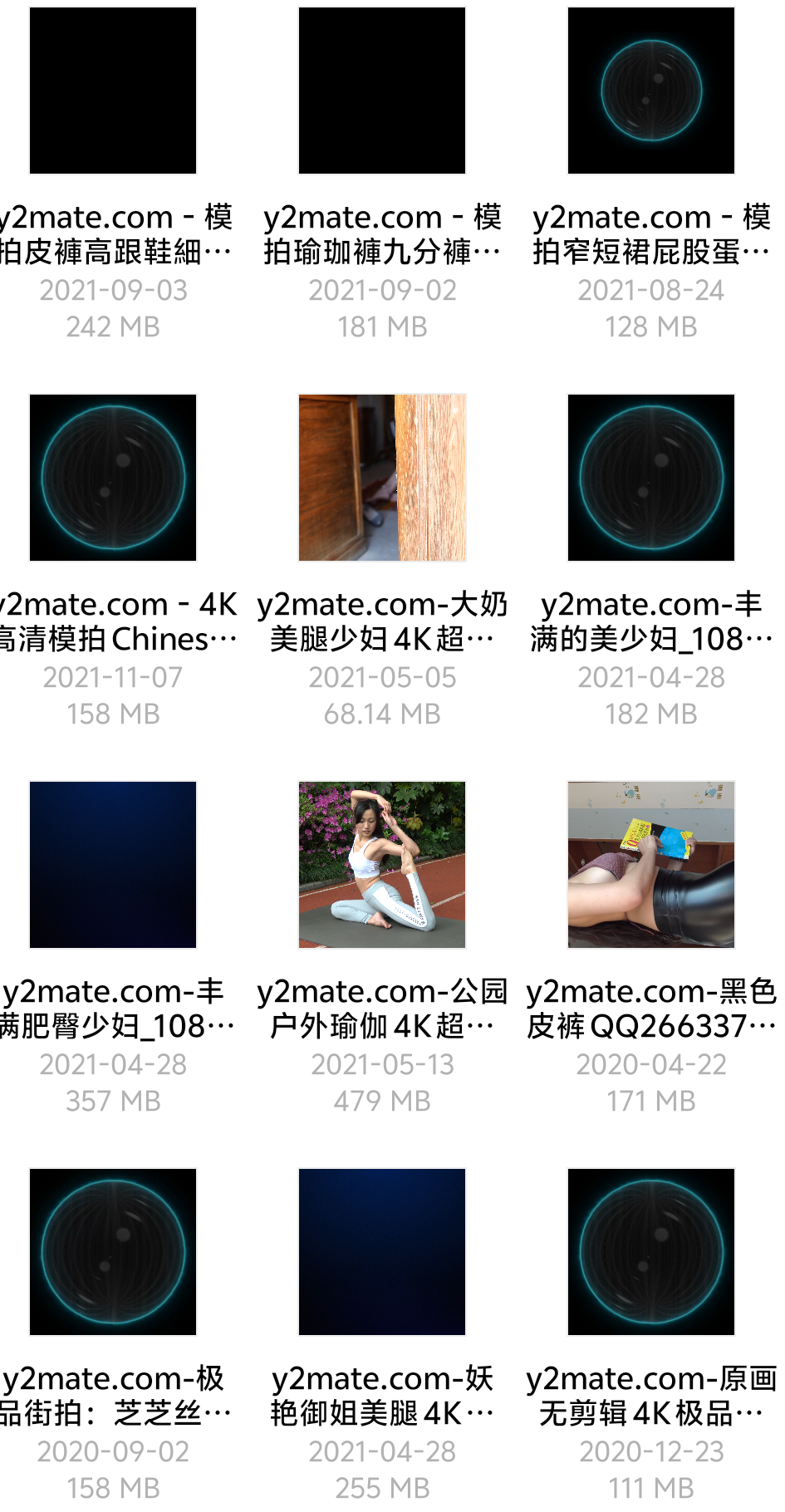Open the 模拍窄短裙 video thumbnail
The height and width of the screenshot is (1512, 785).
pyautogui.click(x=653, y=88)
